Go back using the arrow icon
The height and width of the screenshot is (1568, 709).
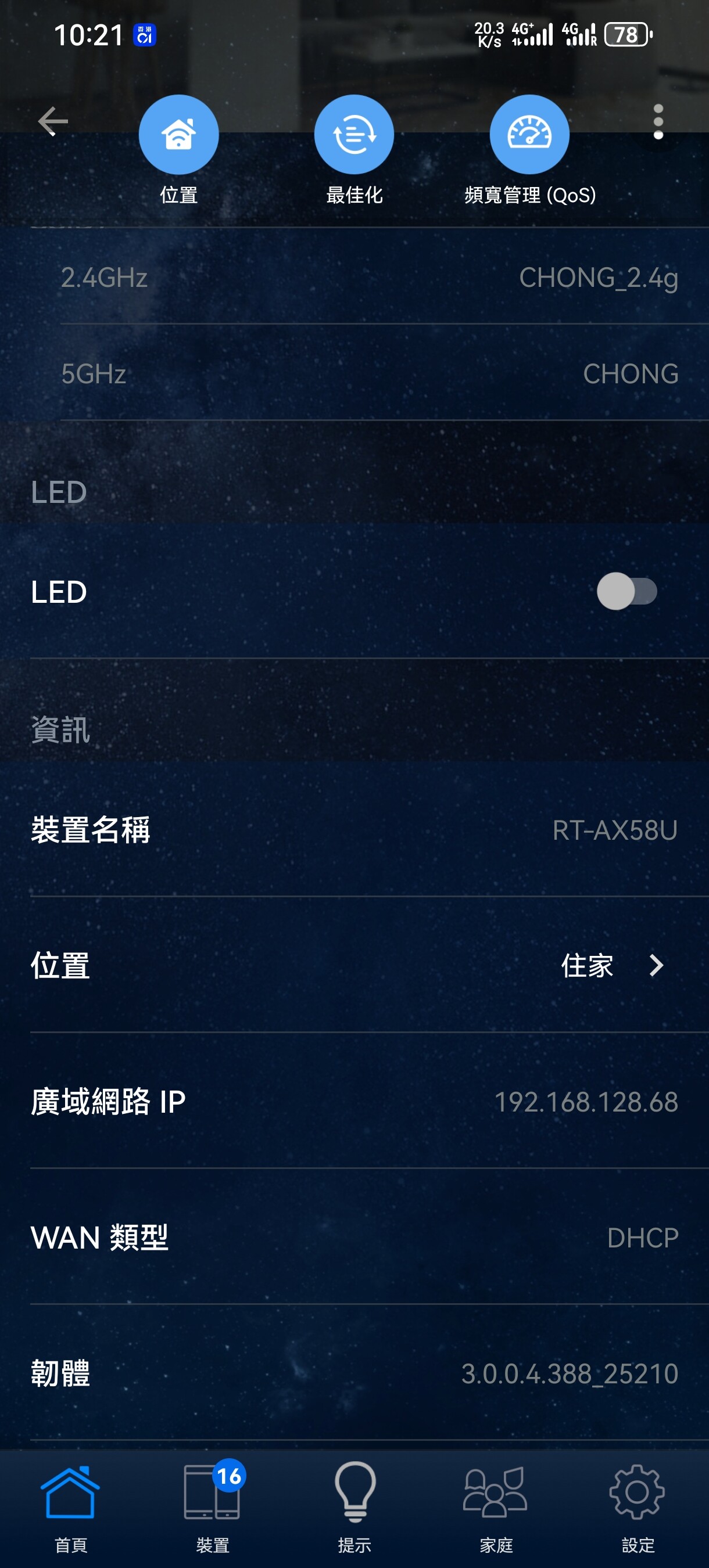(x=53, y=121)
